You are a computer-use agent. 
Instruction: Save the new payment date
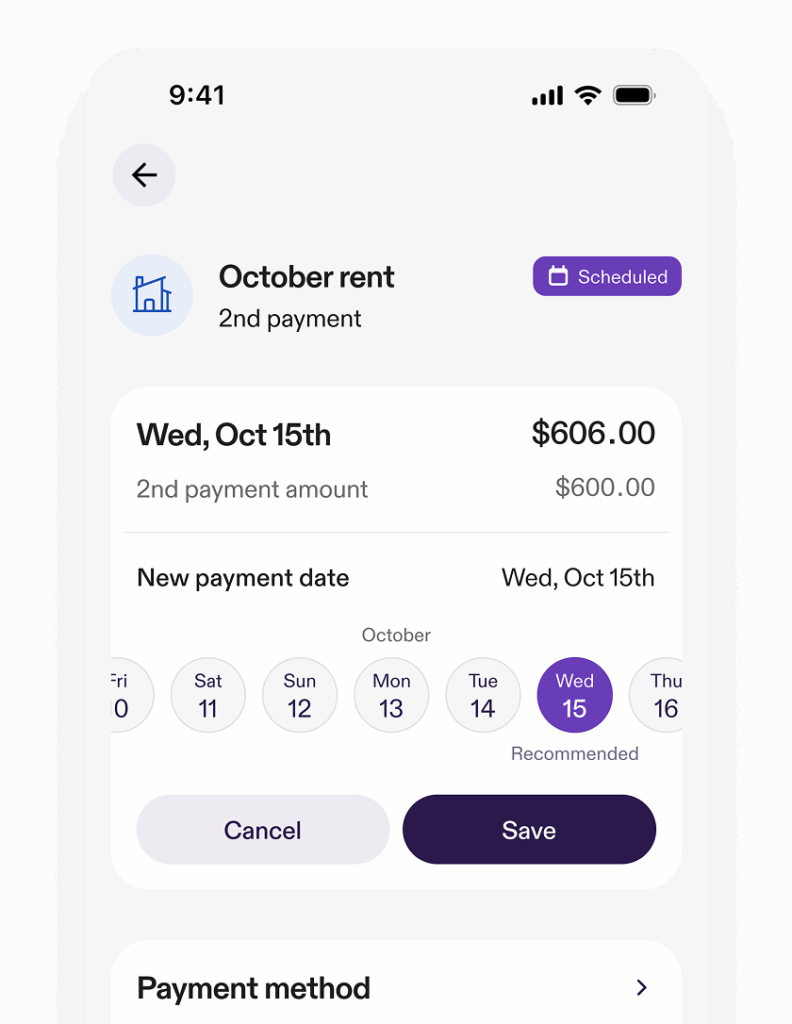tap(529, 830)
